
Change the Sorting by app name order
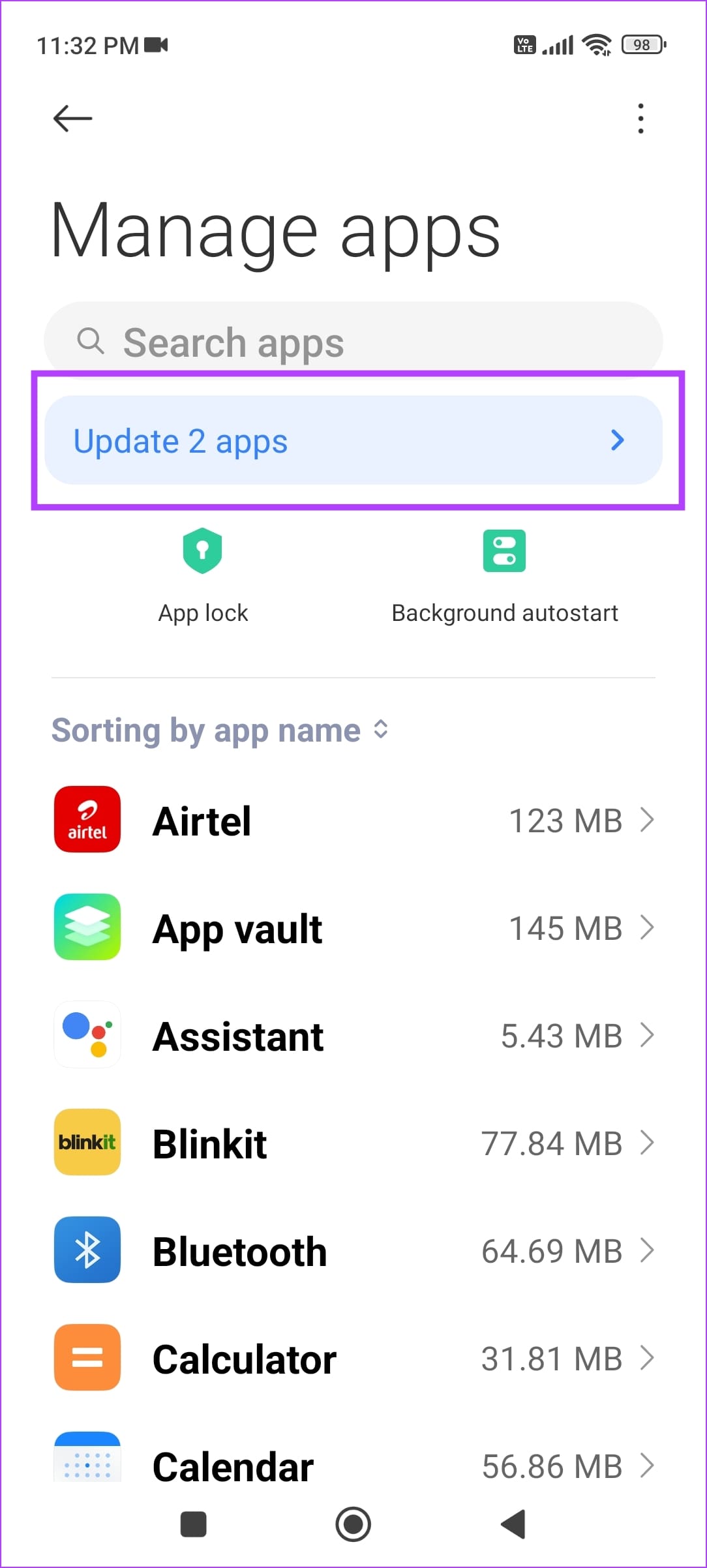381,730
